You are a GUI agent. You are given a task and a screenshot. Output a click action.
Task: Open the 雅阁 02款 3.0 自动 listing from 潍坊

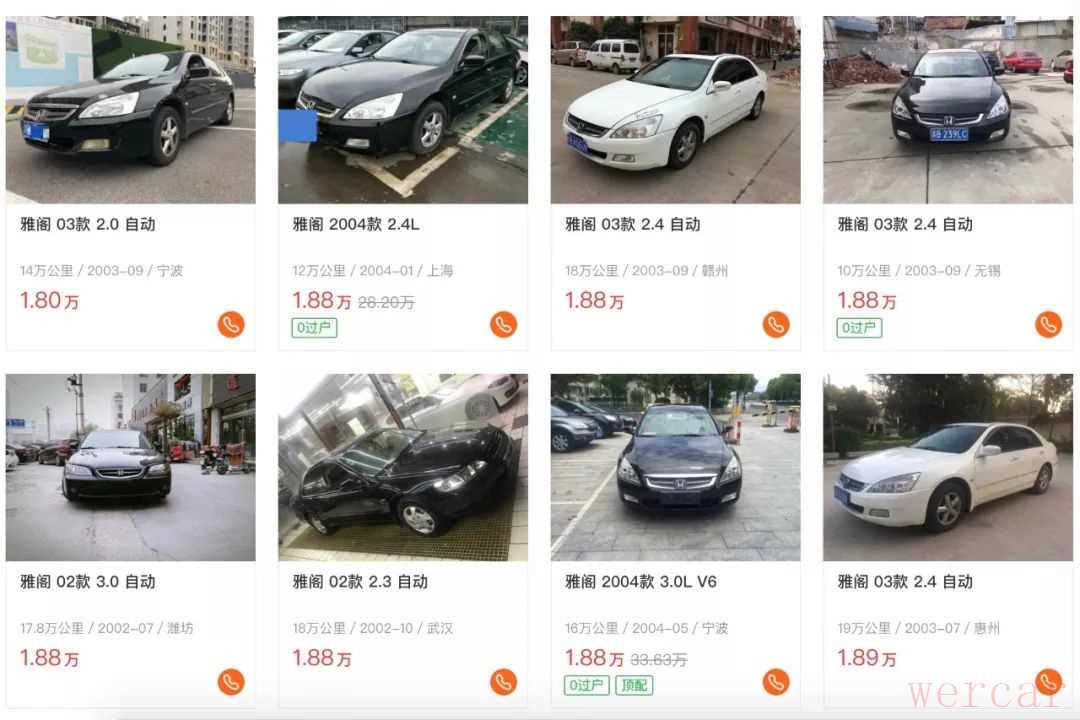(88, 581)
